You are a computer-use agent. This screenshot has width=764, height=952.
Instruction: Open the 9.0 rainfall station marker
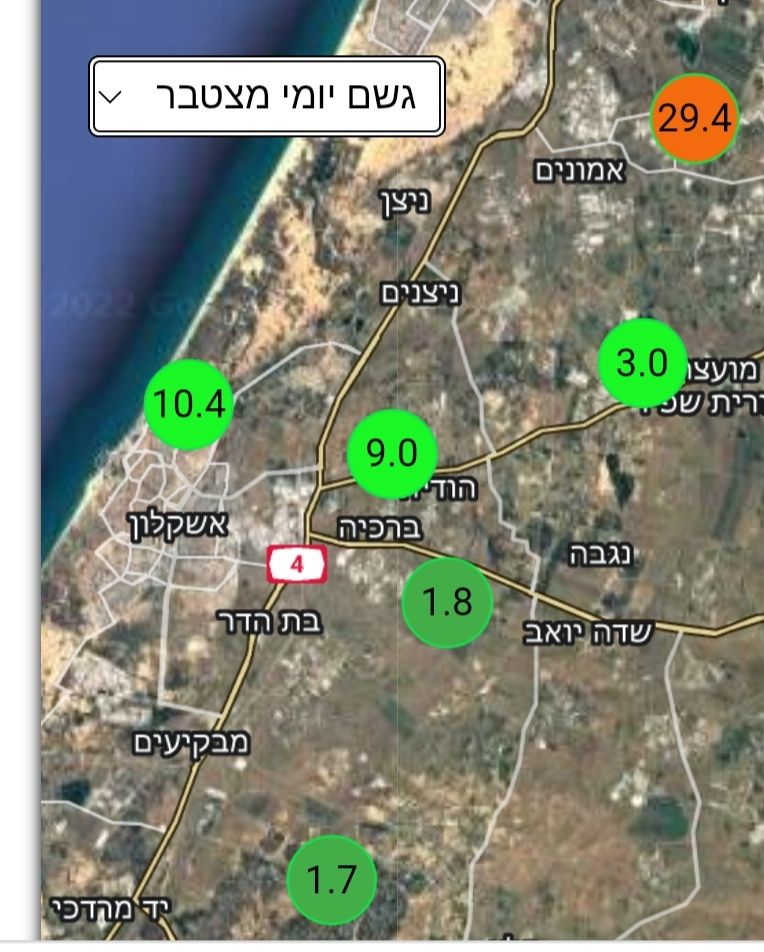[x=392, y=454]
